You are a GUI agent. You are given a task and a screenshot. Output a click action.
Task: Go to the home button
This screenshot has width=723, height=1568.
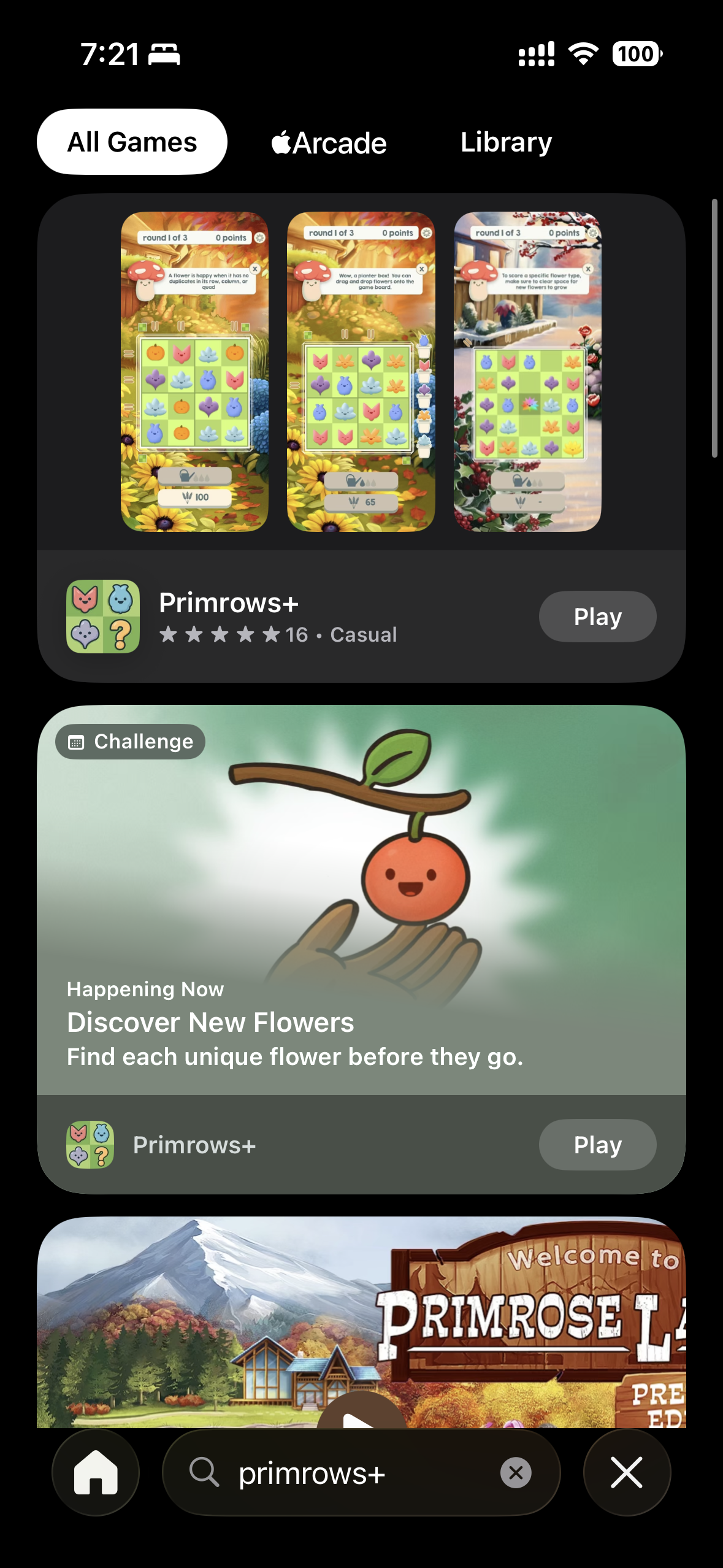[x=96, y=1472]
